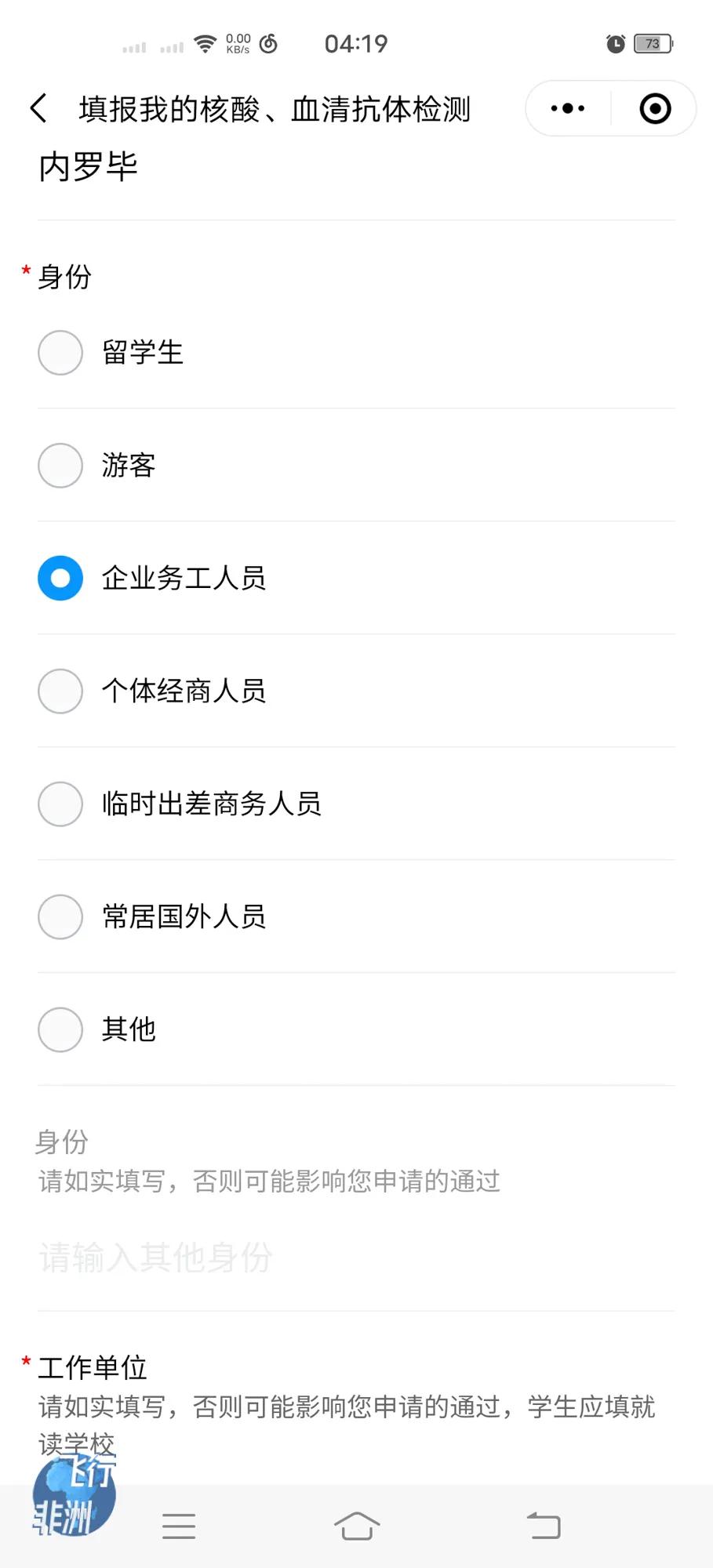The width and height of the screenshot is (713, 1568).
Task: Click the 飞行非洲 floating globe logo
Action: click(x=73, y=1494)
